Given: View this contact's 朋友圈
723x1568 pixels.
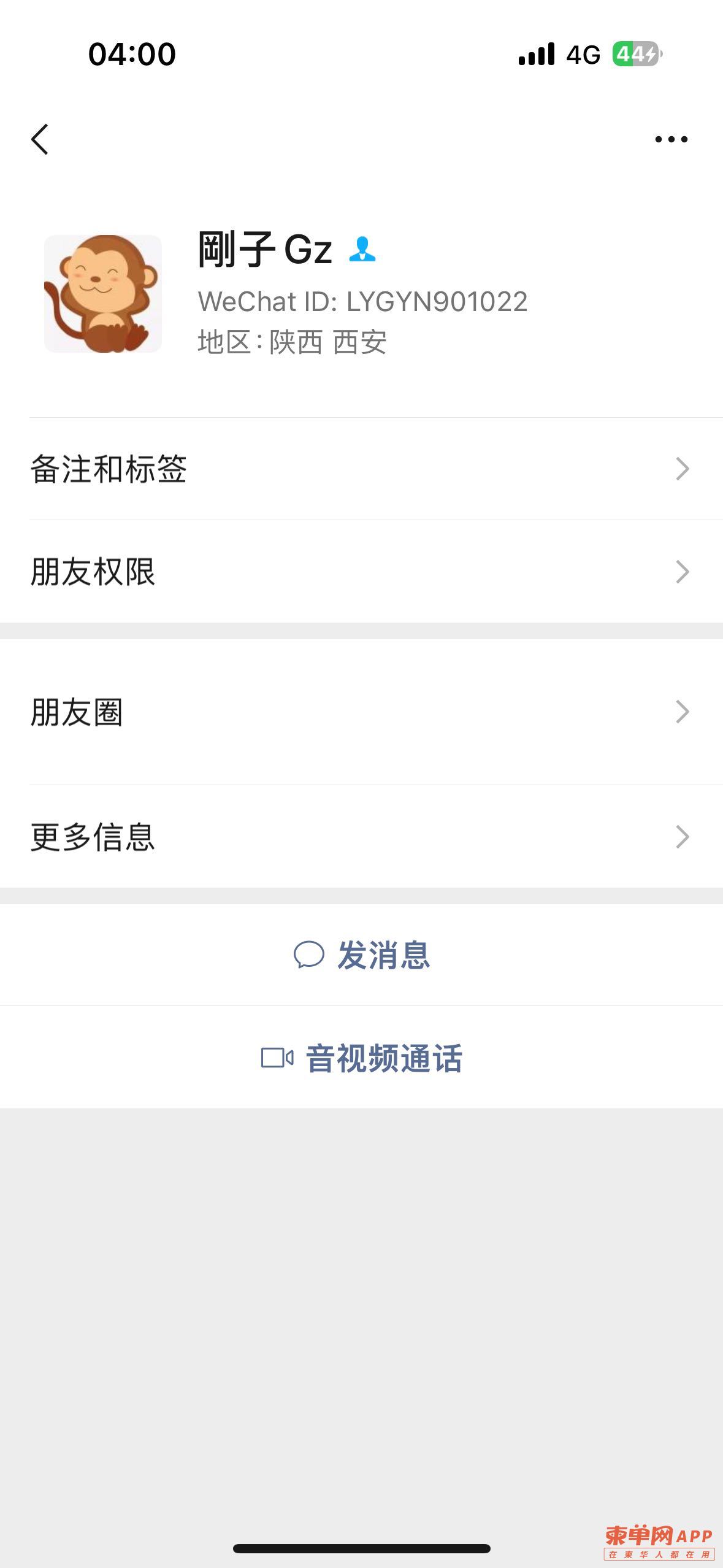Looking at the screenshot, I should pos(362,712).
